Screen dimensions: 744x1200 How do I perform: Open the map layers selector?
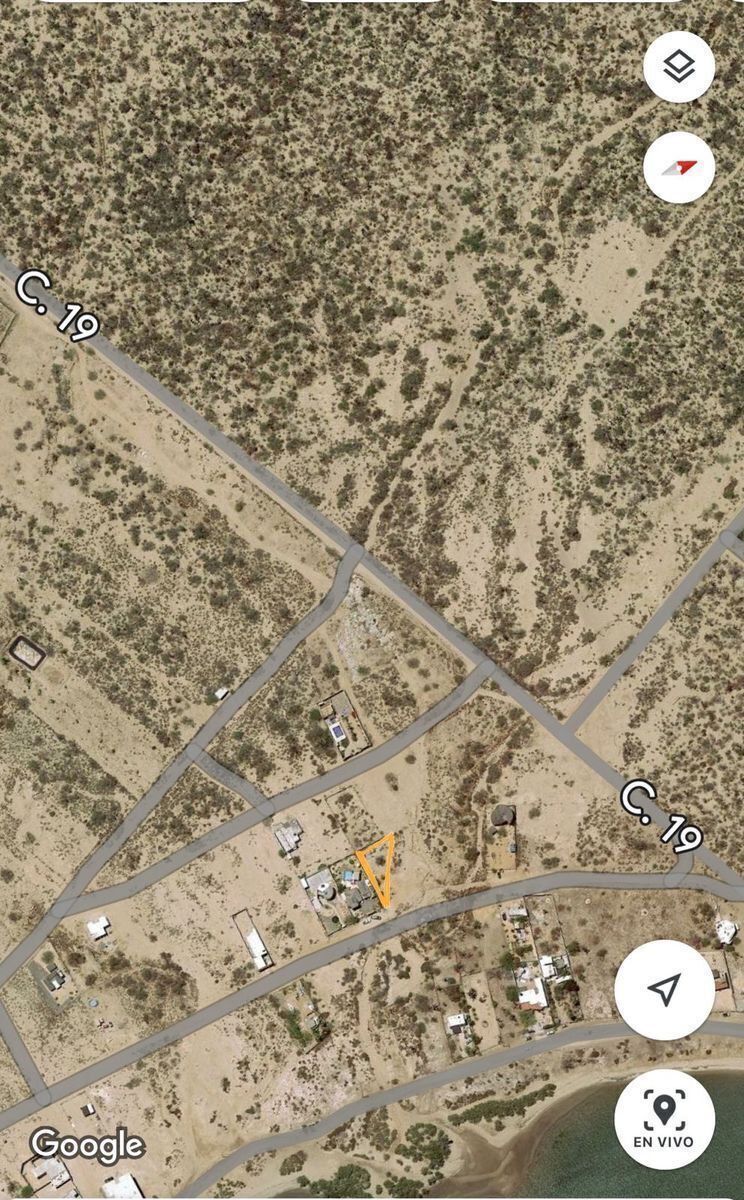(x=679, y=67)
